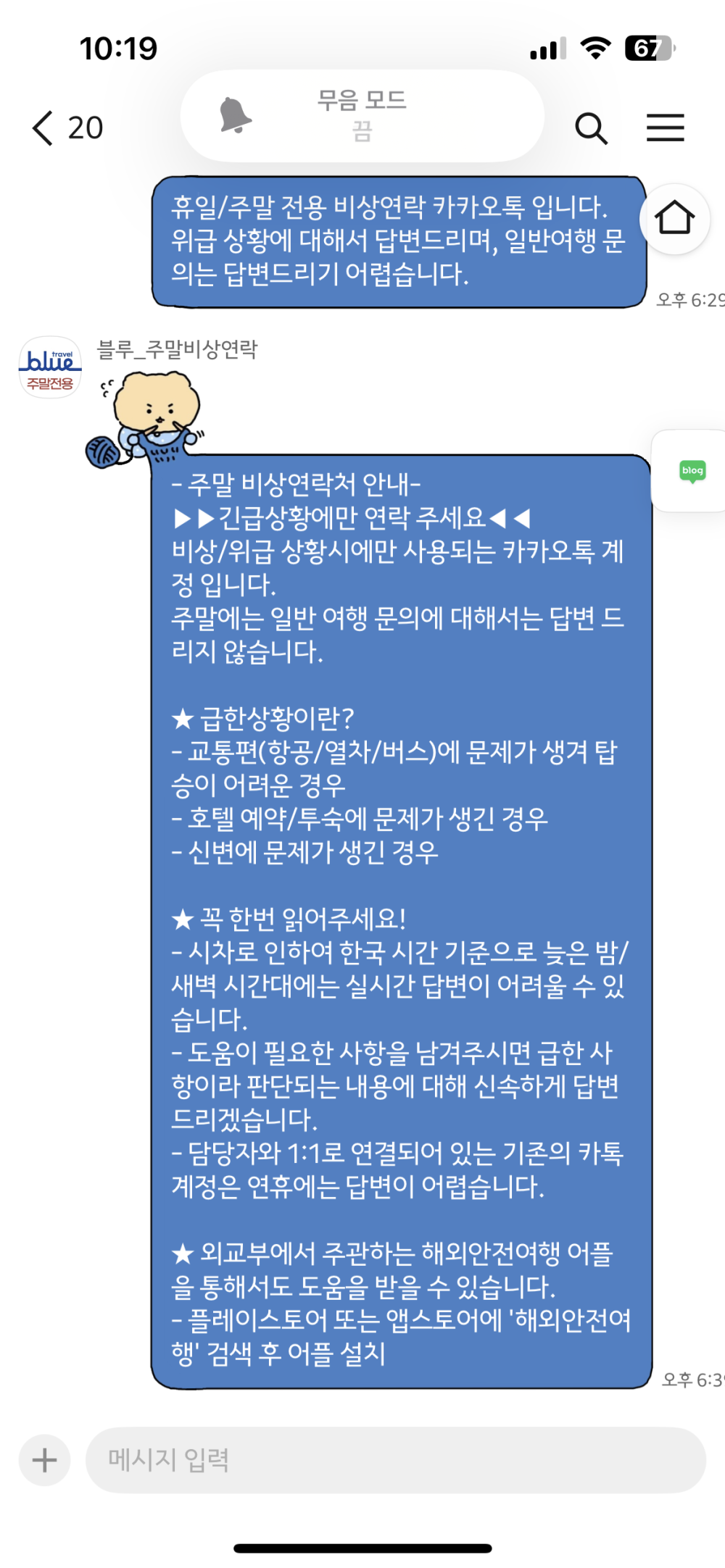Open the blog shortcut button

point(692,471)
